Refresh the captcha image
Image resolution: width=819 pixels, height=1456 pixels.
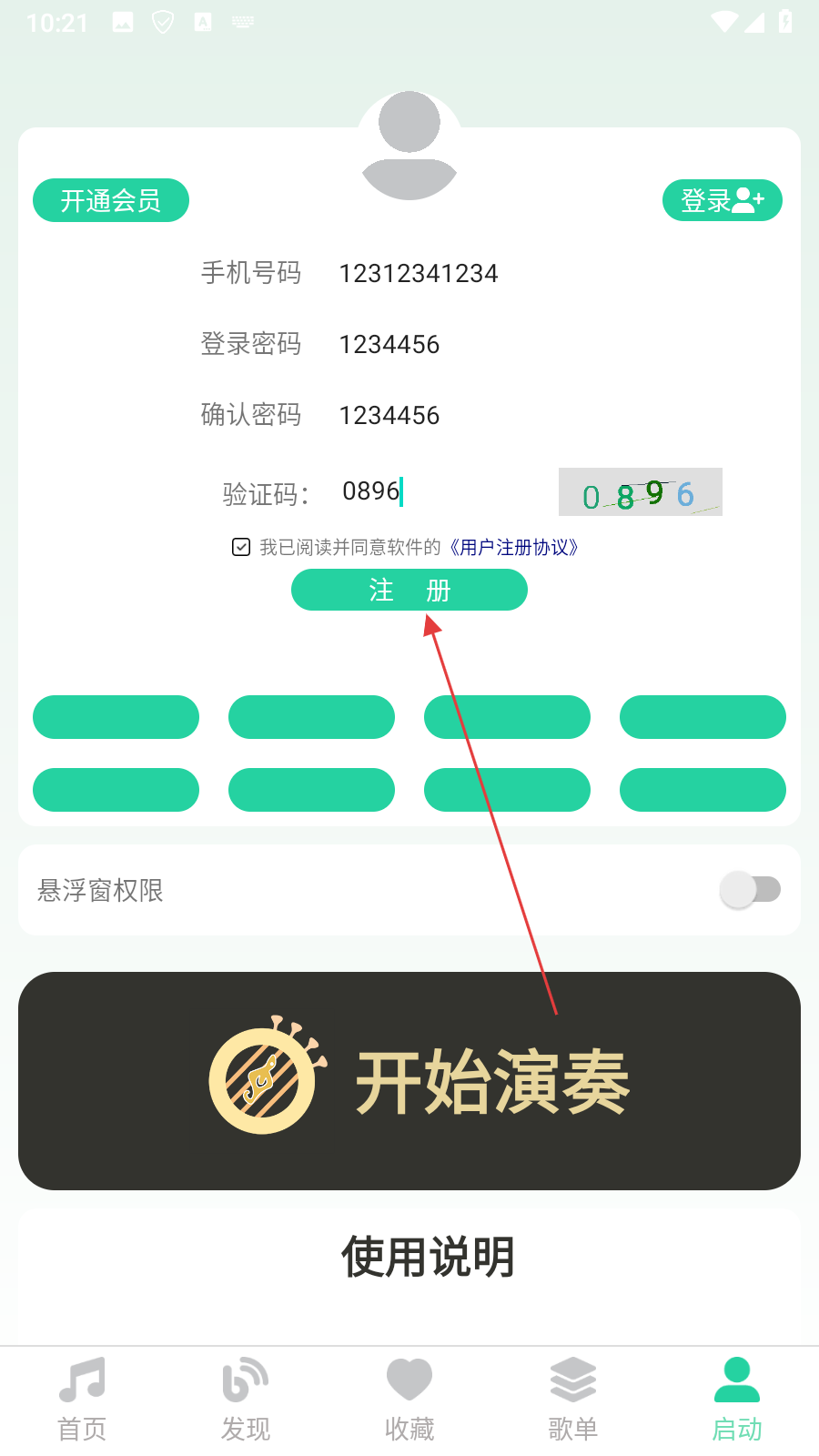click(640, 492)
